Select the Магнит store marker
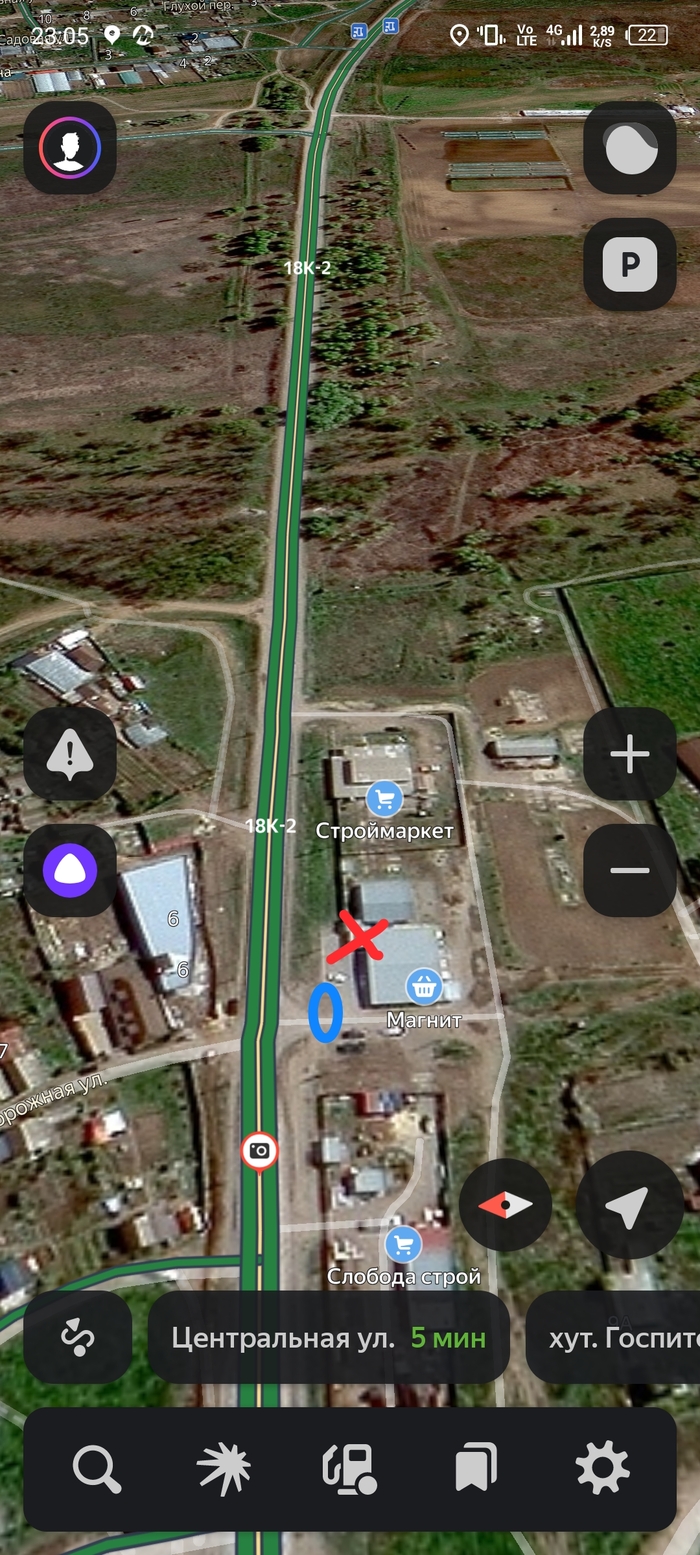The width and height of the screenshot is (700, 1555). [425, 987]
